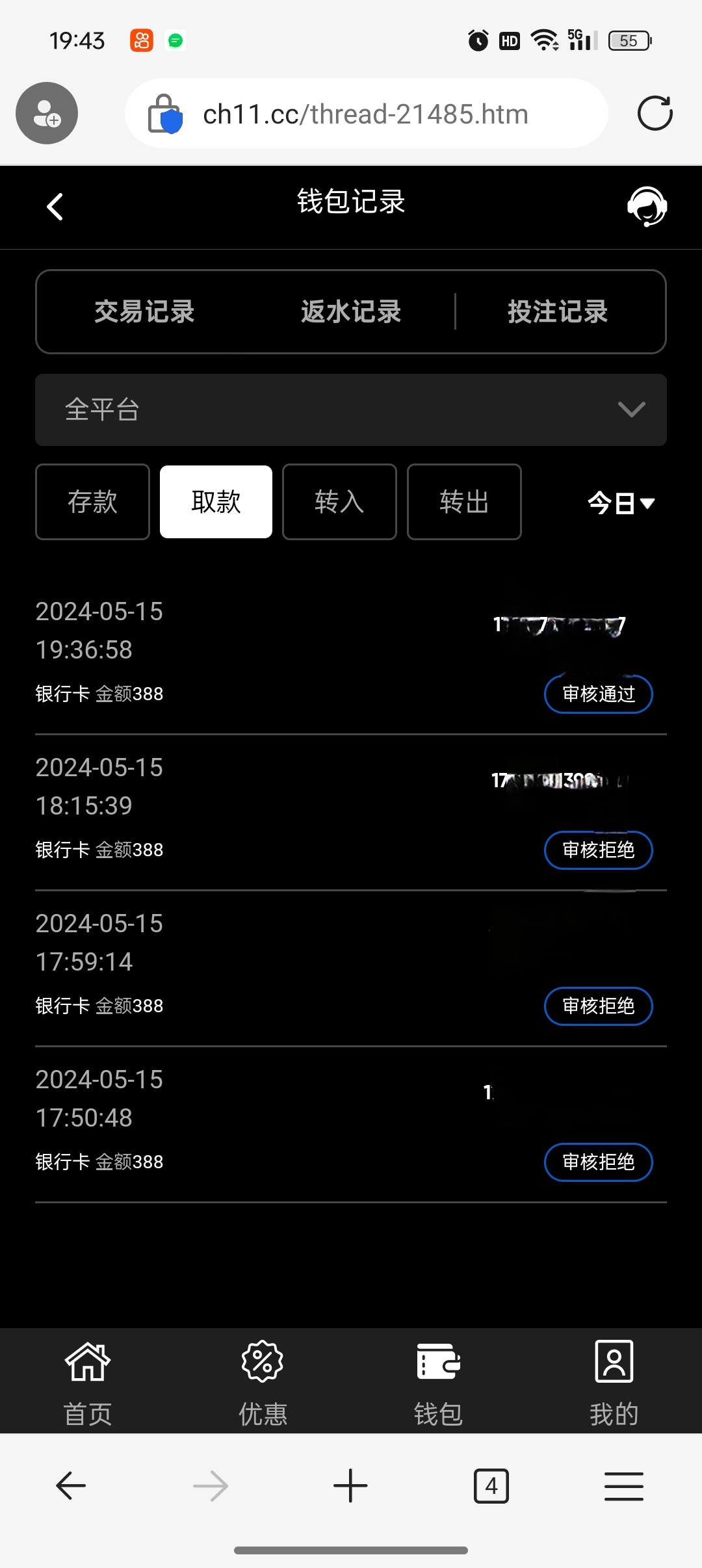Screen dimensions: 702x1568
Task: Expand the 全平台 platform dropdown
Action: pyautogui.click(x=351, y=410)
